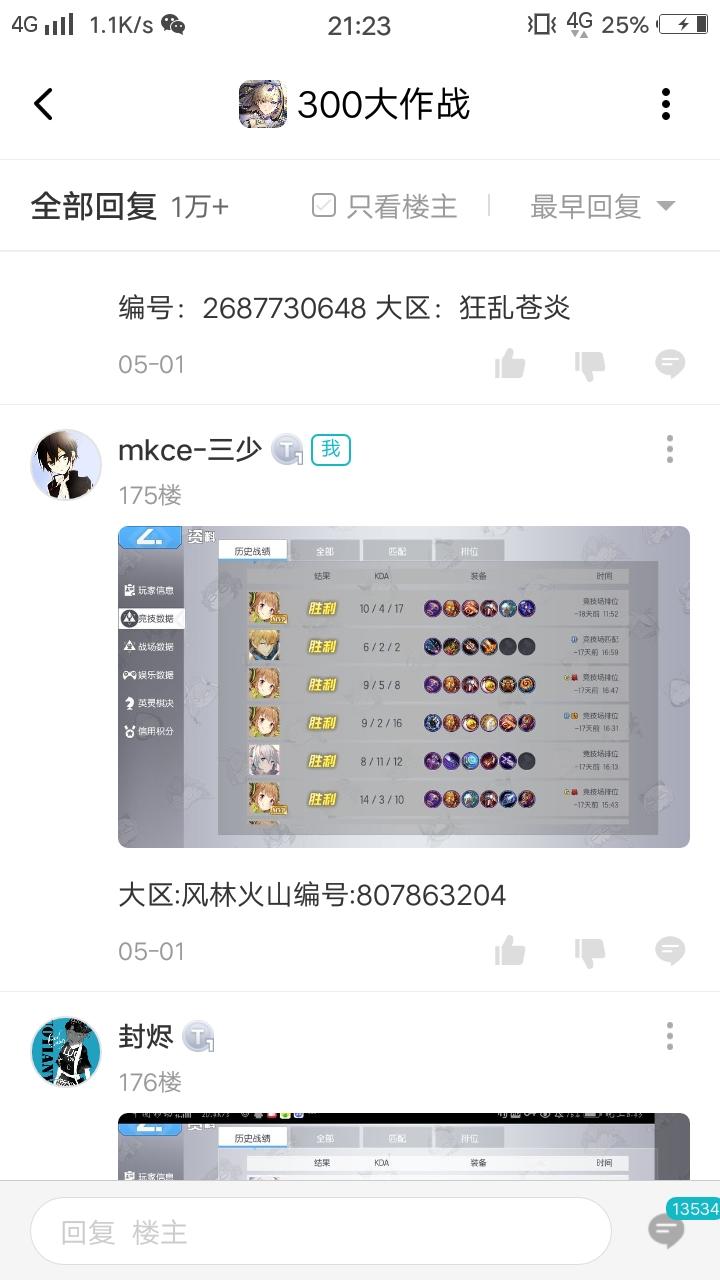This screenshot has width=720, height=1280.
Task: Tap thumbs down on mkce-三少's reply
Action: 590,951
